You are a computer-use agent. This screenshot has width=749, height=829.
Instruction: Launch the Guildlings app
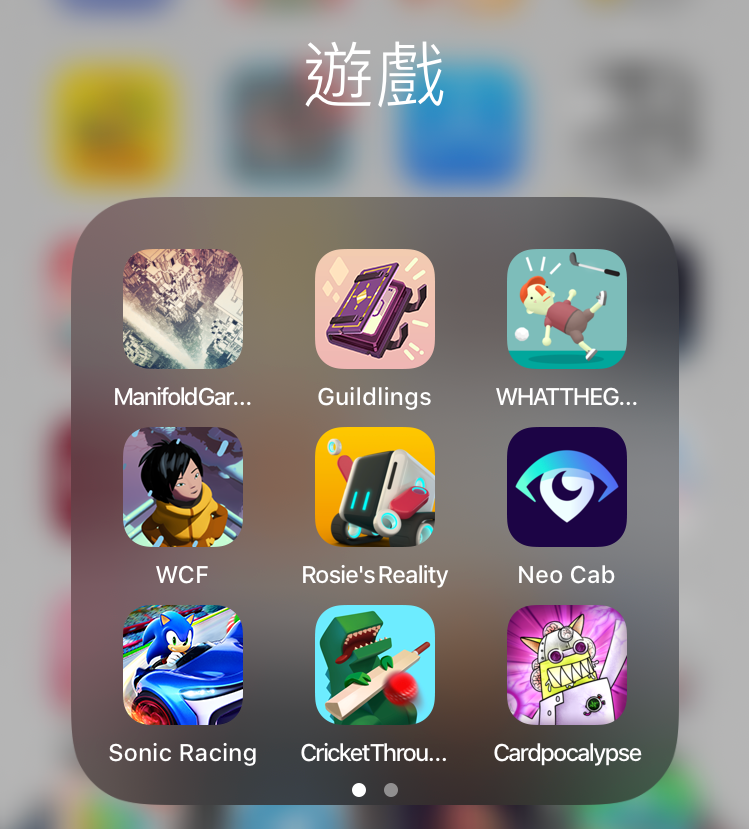pos(375,309)
